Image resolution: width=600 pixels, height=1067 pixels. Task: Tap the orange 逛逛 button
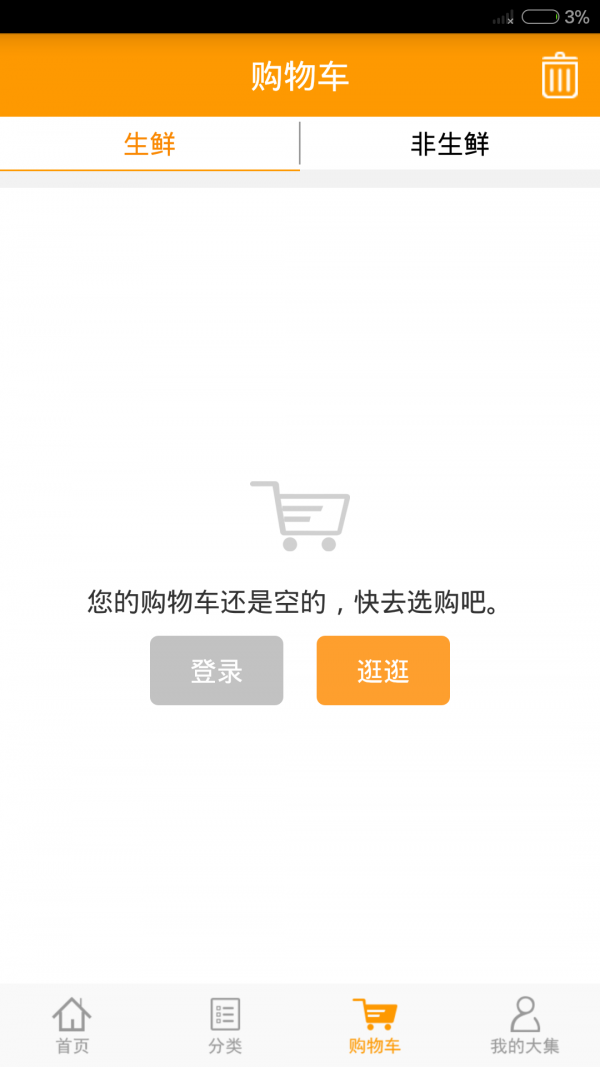pos(383,671)
